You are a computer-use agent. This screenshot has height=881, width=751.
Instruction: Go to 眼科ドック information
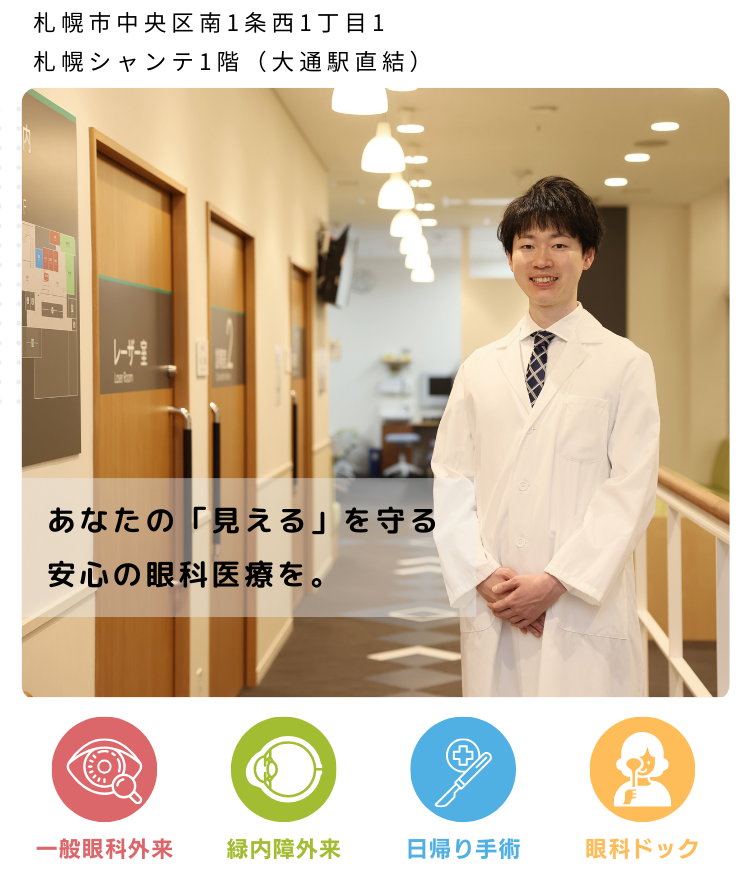[641, 770]
